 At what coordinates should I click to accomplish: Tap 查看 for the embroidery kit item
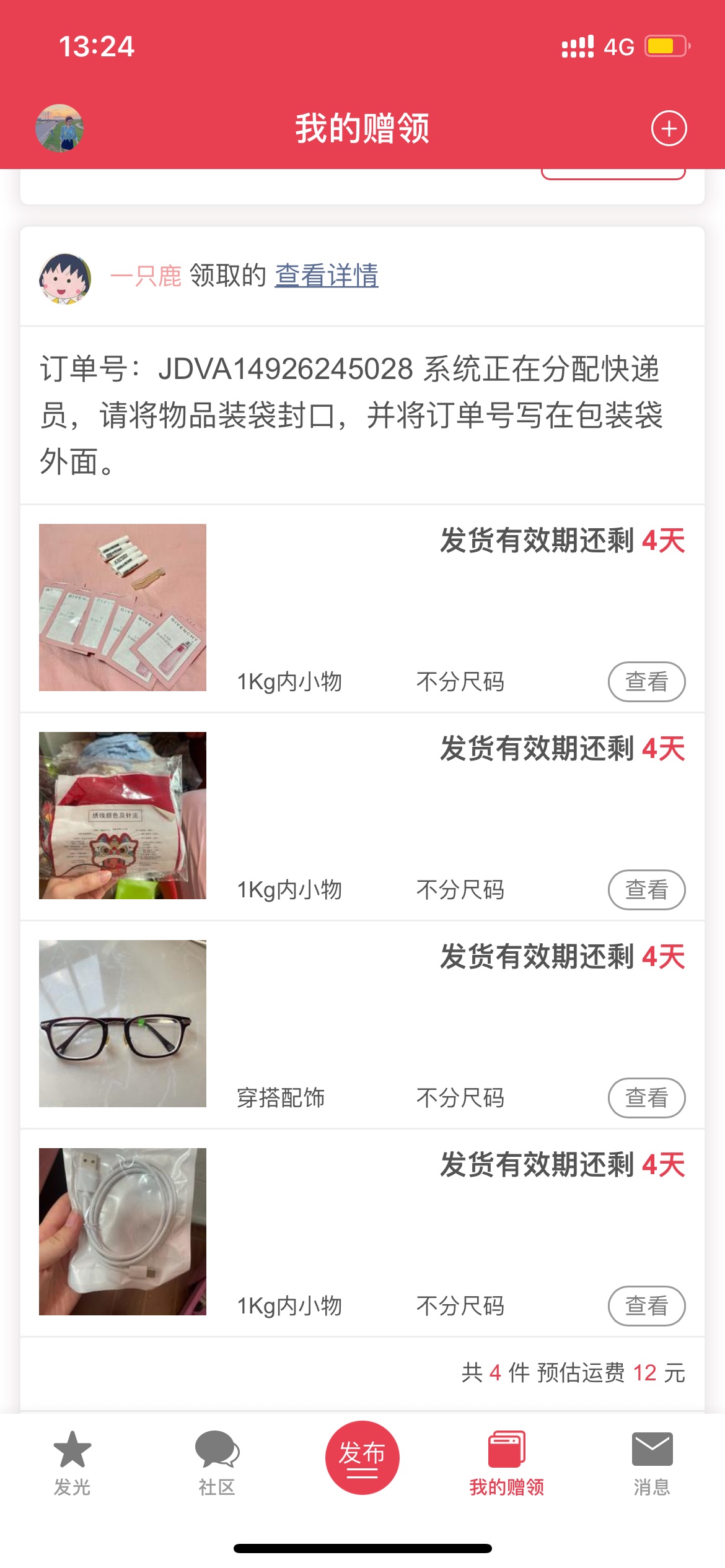point(646,890)
